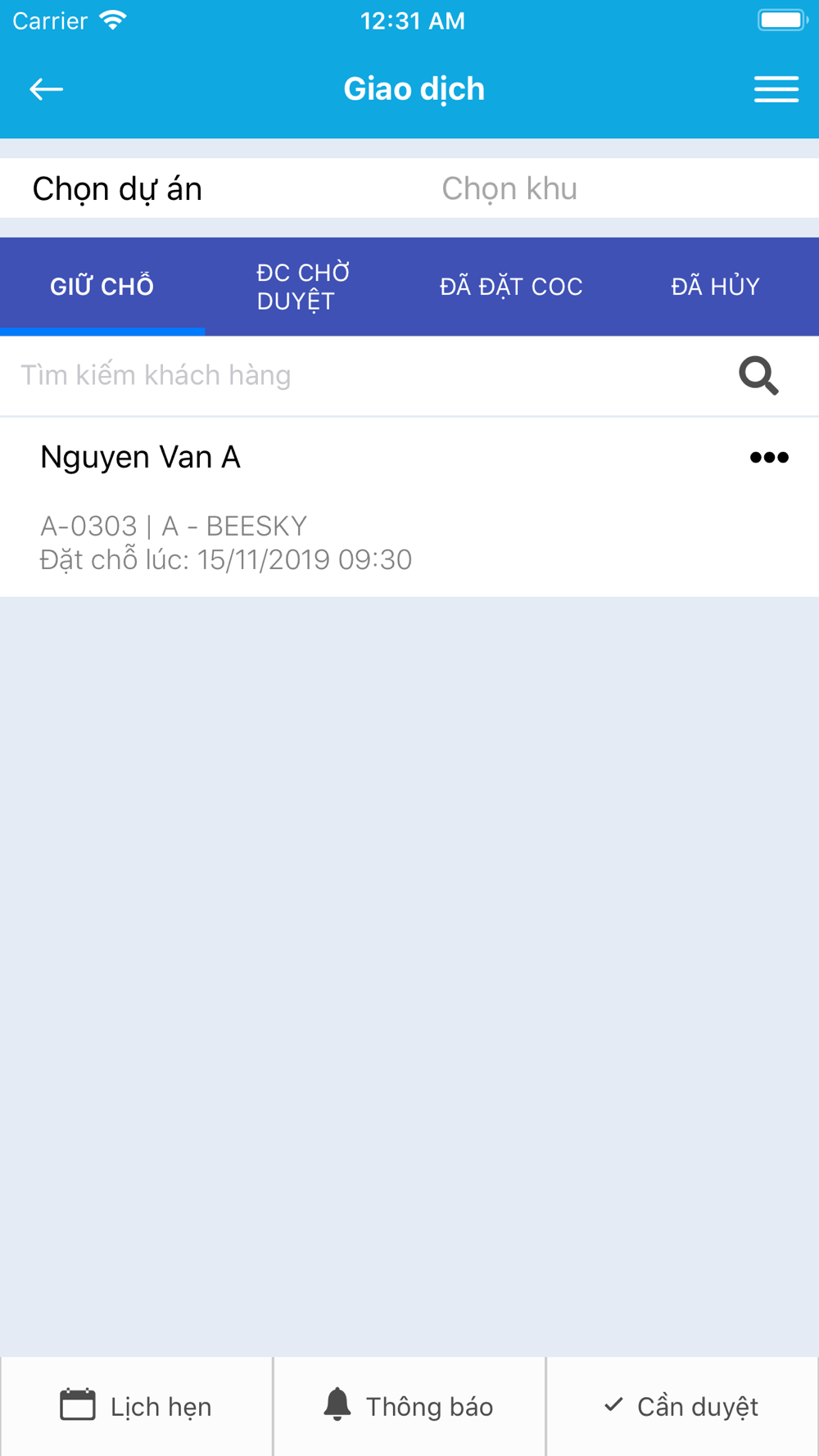Open Thông báo notifications

[x=409, y=1406]
